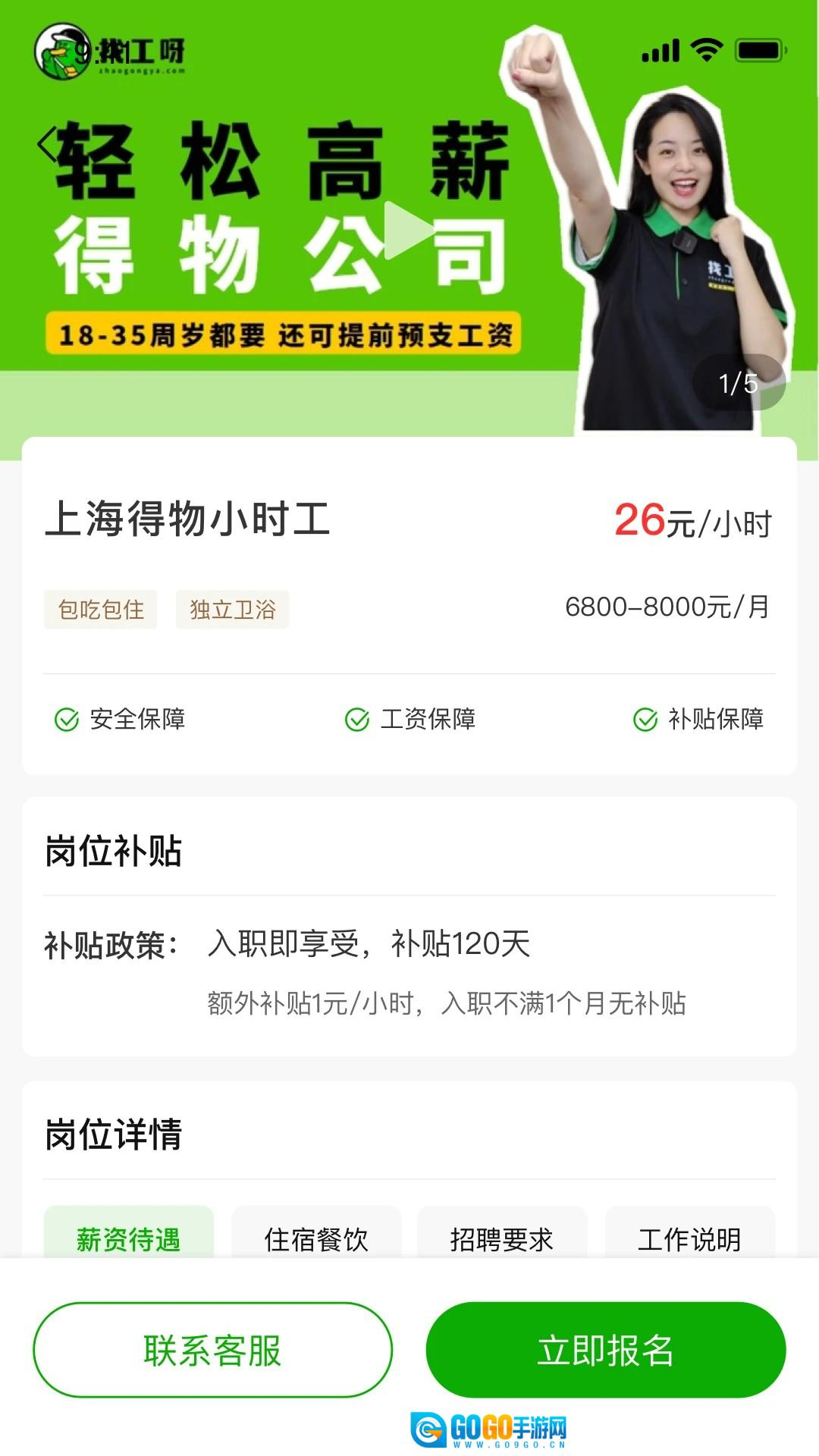
Task: Sign up now with 立即报名
Action: click(x=605, y=1350)
